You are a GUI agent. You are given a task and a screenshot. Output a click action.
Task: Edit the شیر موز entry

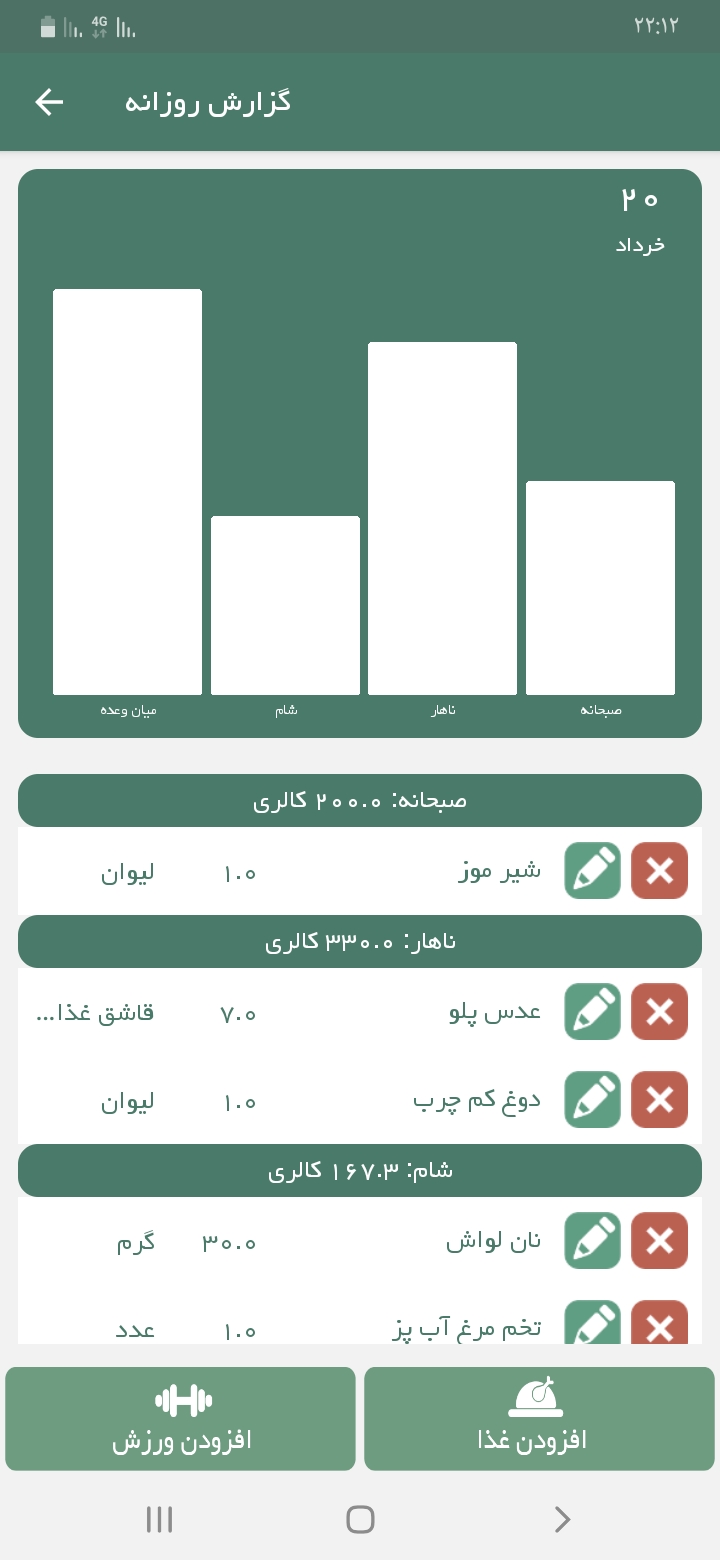tap(592, 871)
